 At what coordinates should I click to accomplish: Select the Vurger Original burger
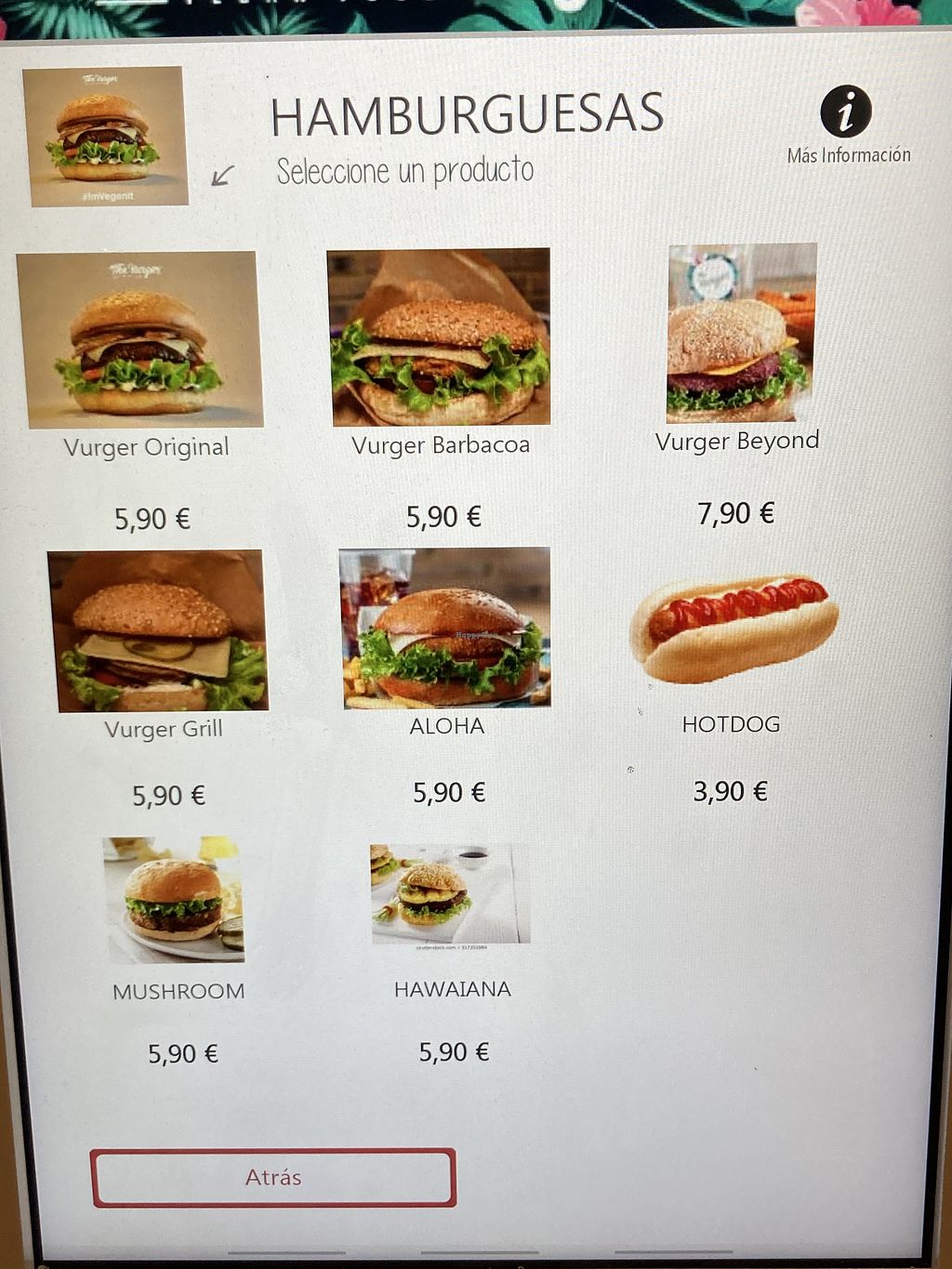[x=139, y=340]
